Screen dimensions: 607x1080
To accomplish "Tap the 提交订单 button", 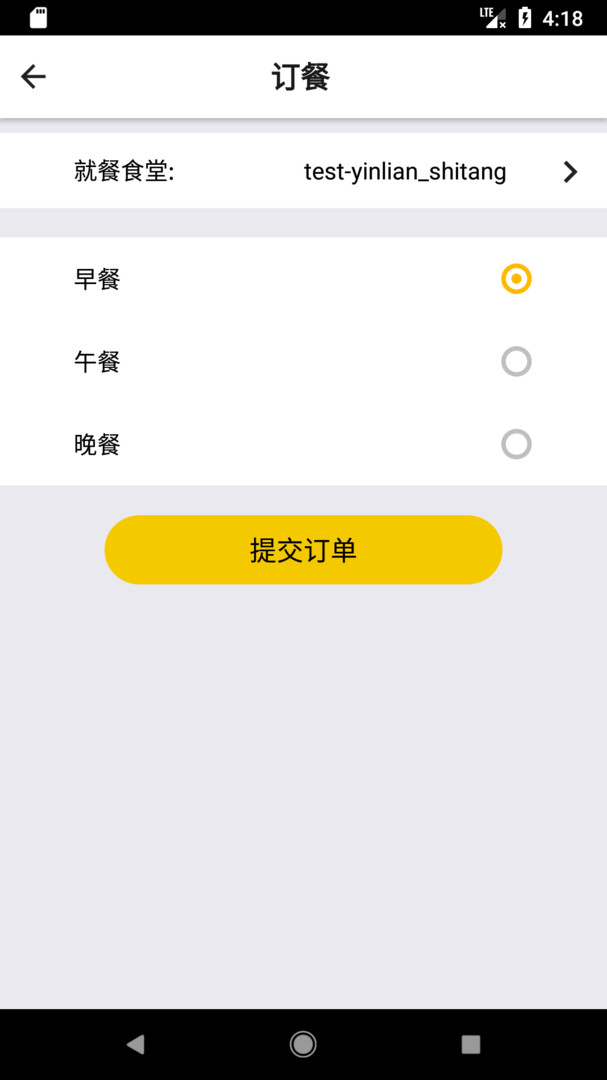I will tap(303, 550).
